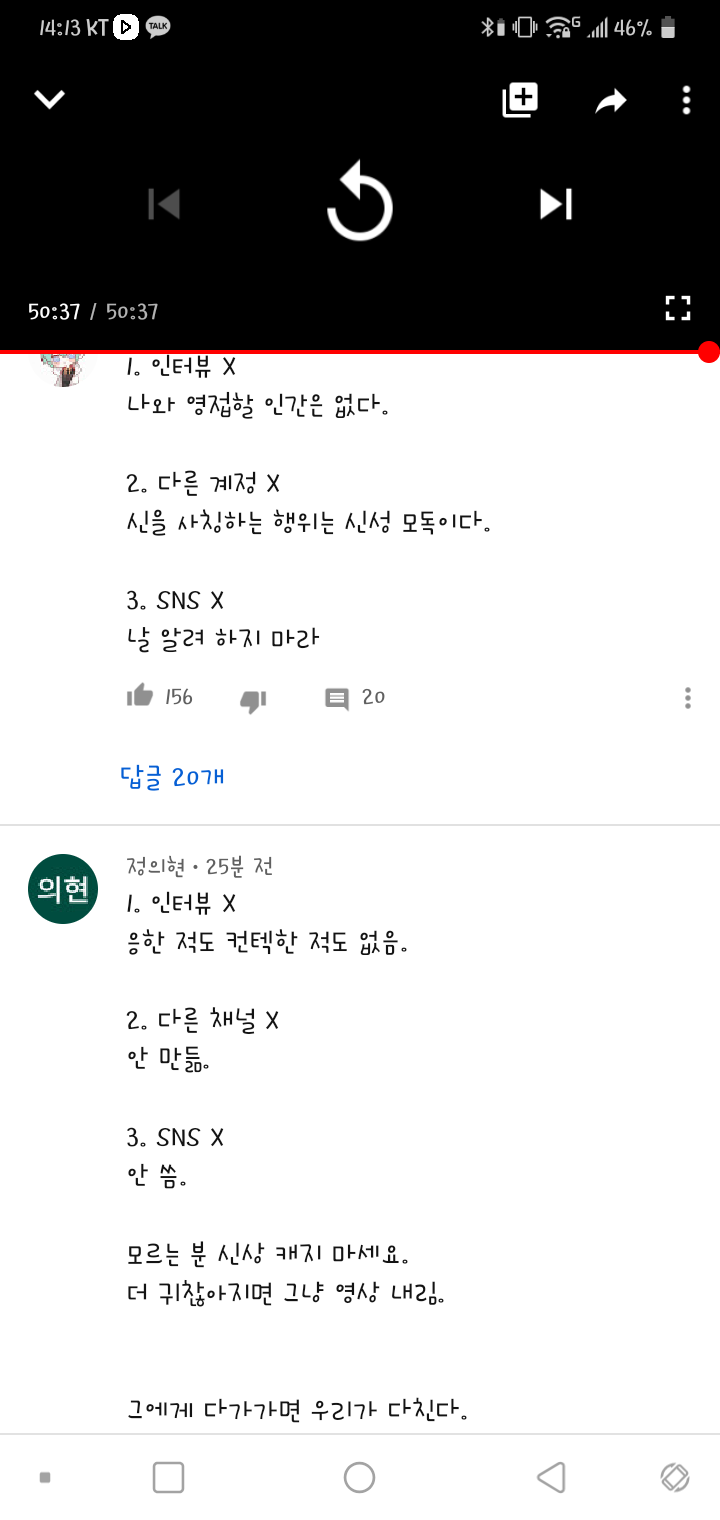Go to the home screen

point(359,1477)
